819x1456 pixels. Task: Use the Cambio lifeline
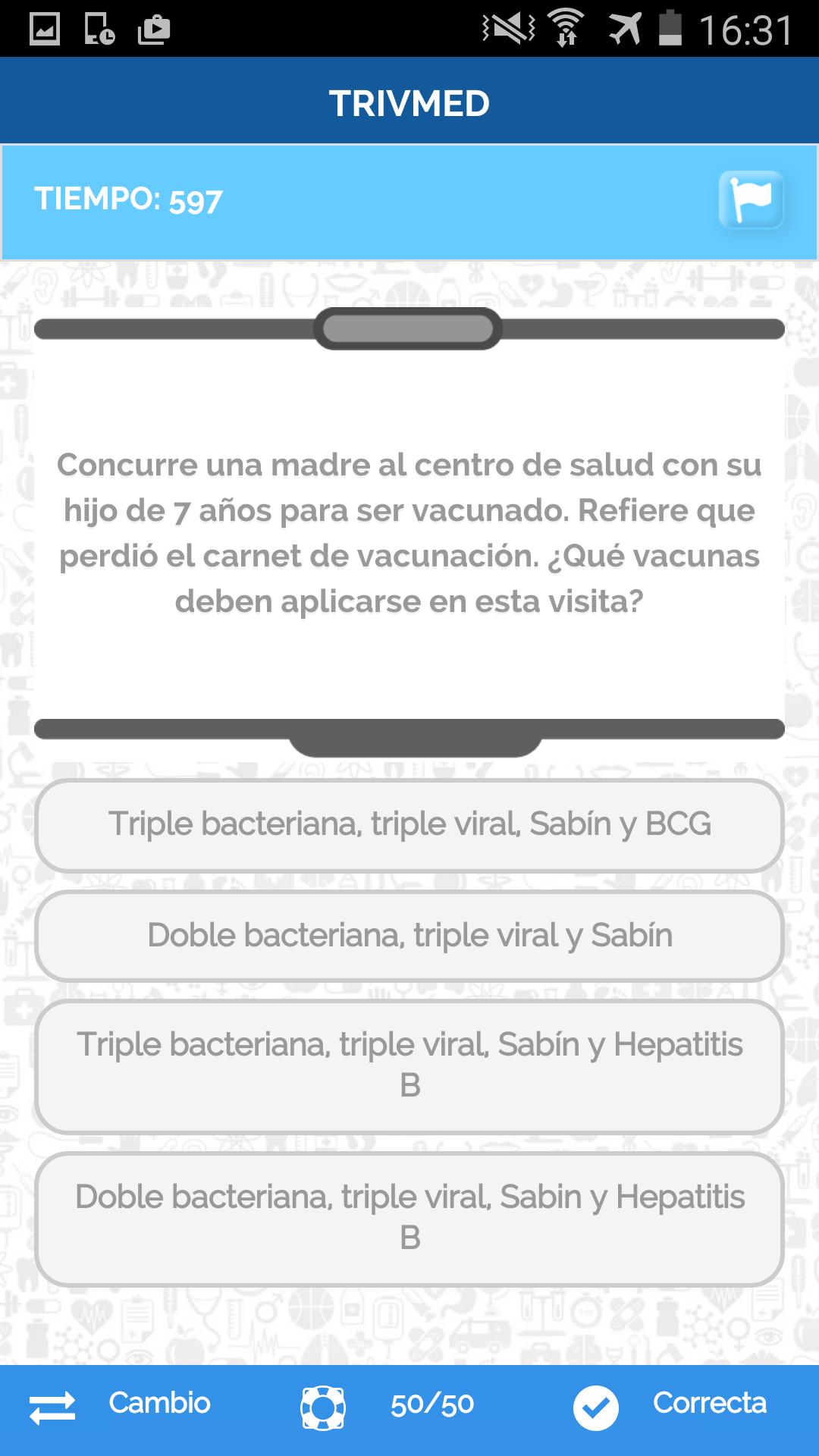[x=121, y=1404]
